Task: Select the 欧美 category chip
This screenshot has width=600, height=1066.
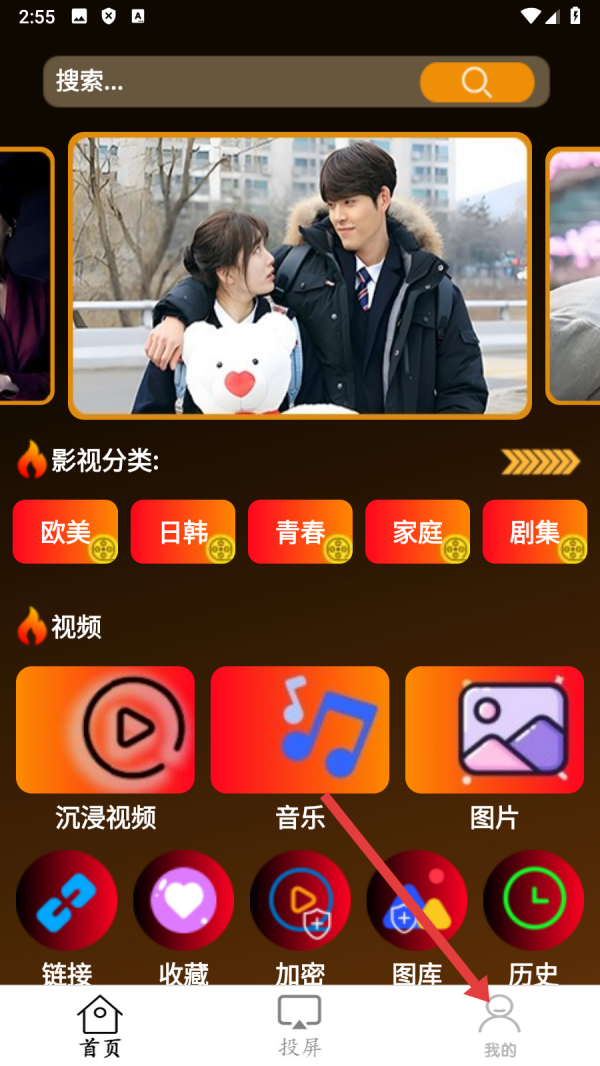Action: click(x=65, y=532)
